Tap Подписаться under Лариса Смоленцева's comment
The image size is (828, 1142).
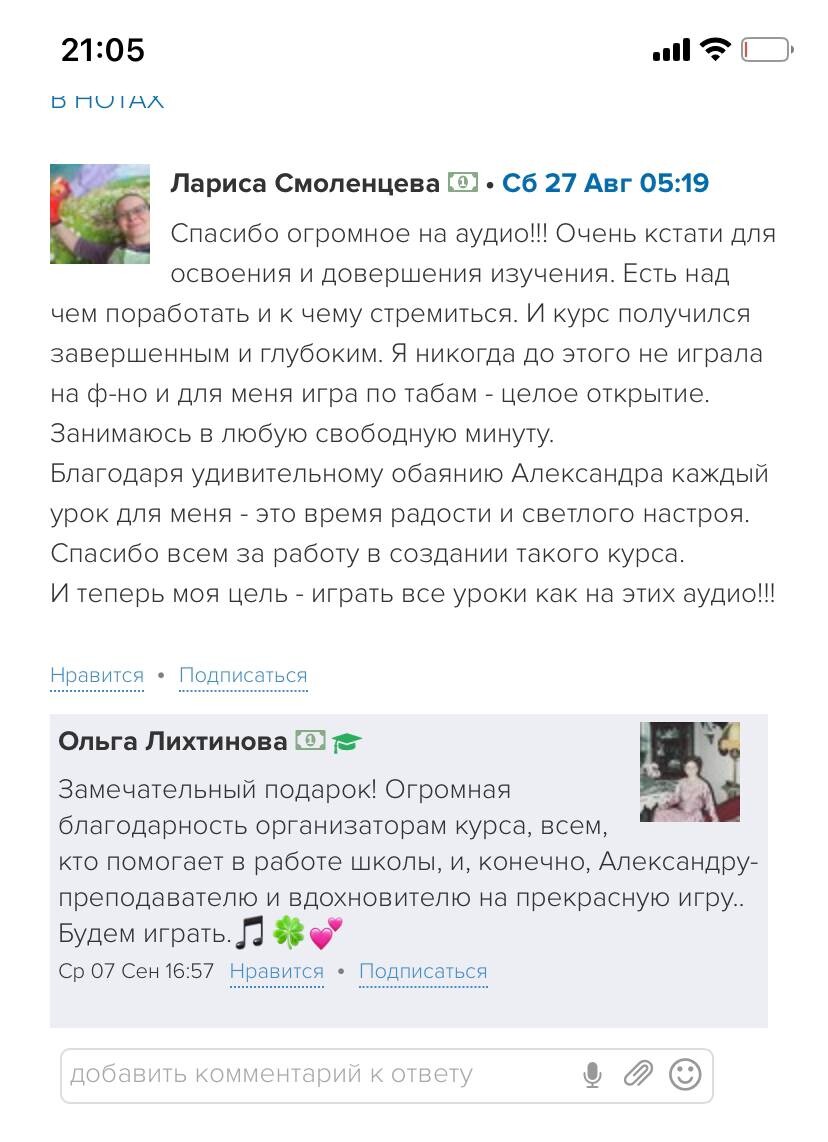243,676
